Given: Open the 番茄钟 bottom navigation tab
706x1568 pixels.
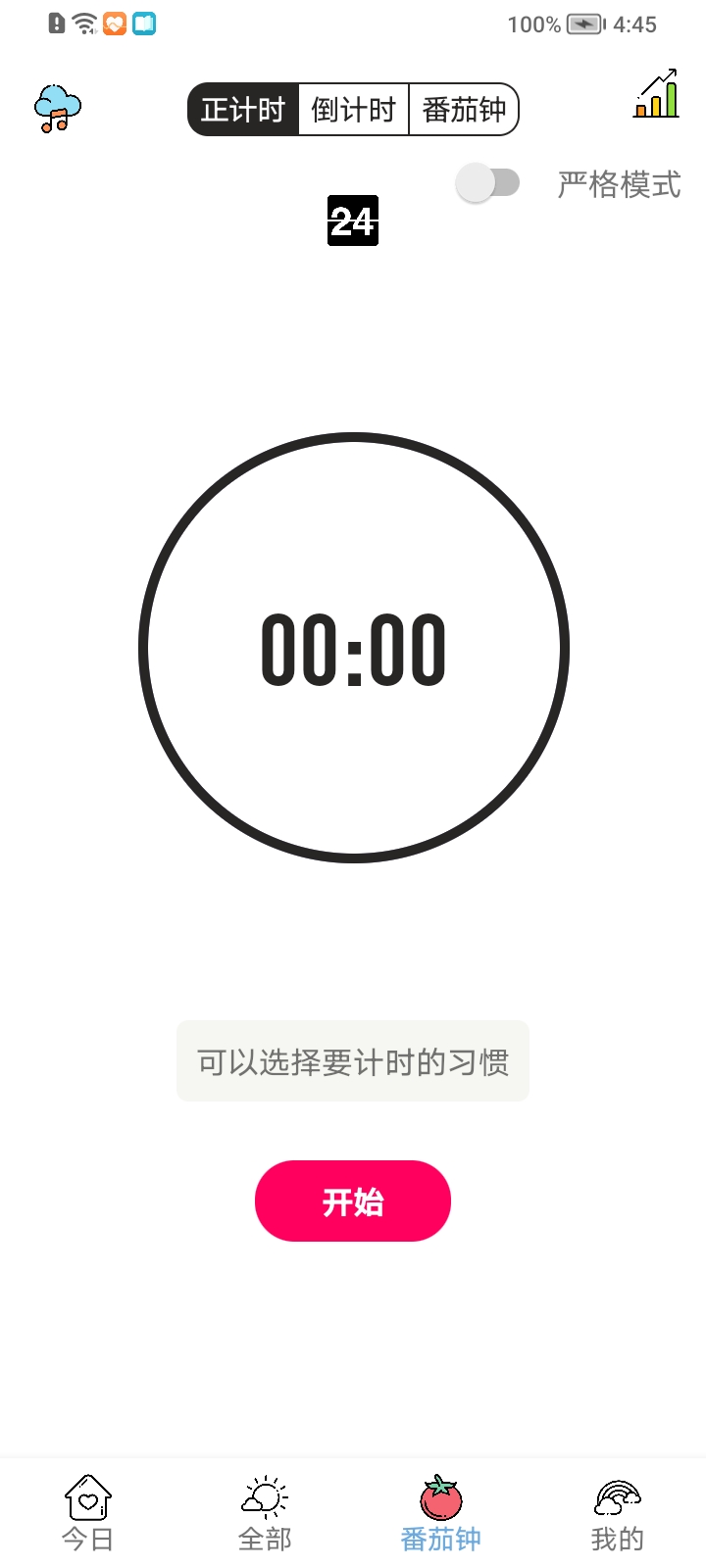Looking at the screenshot, I should coord(441,1514).
